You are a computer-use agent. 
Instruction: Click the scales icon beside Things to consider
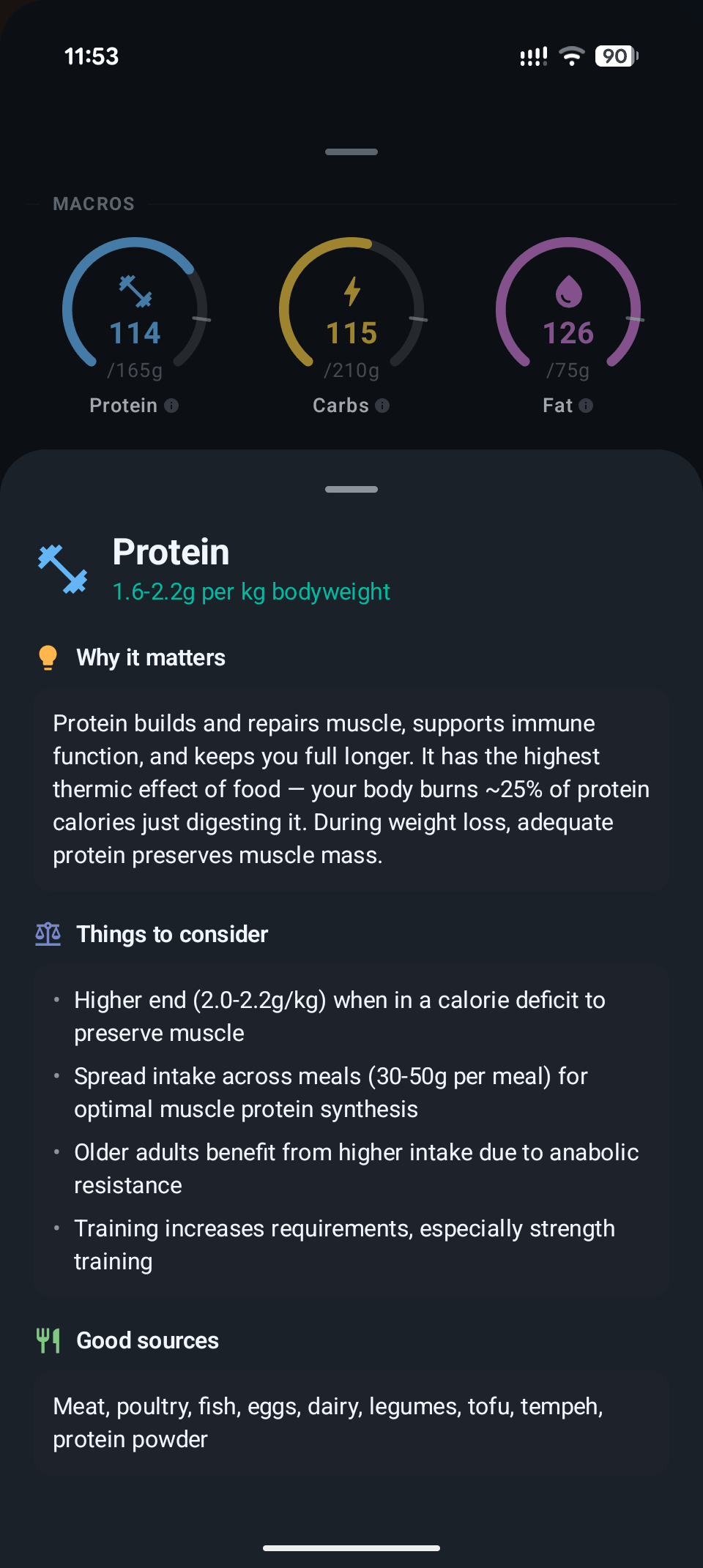click(x=47, y=933)
